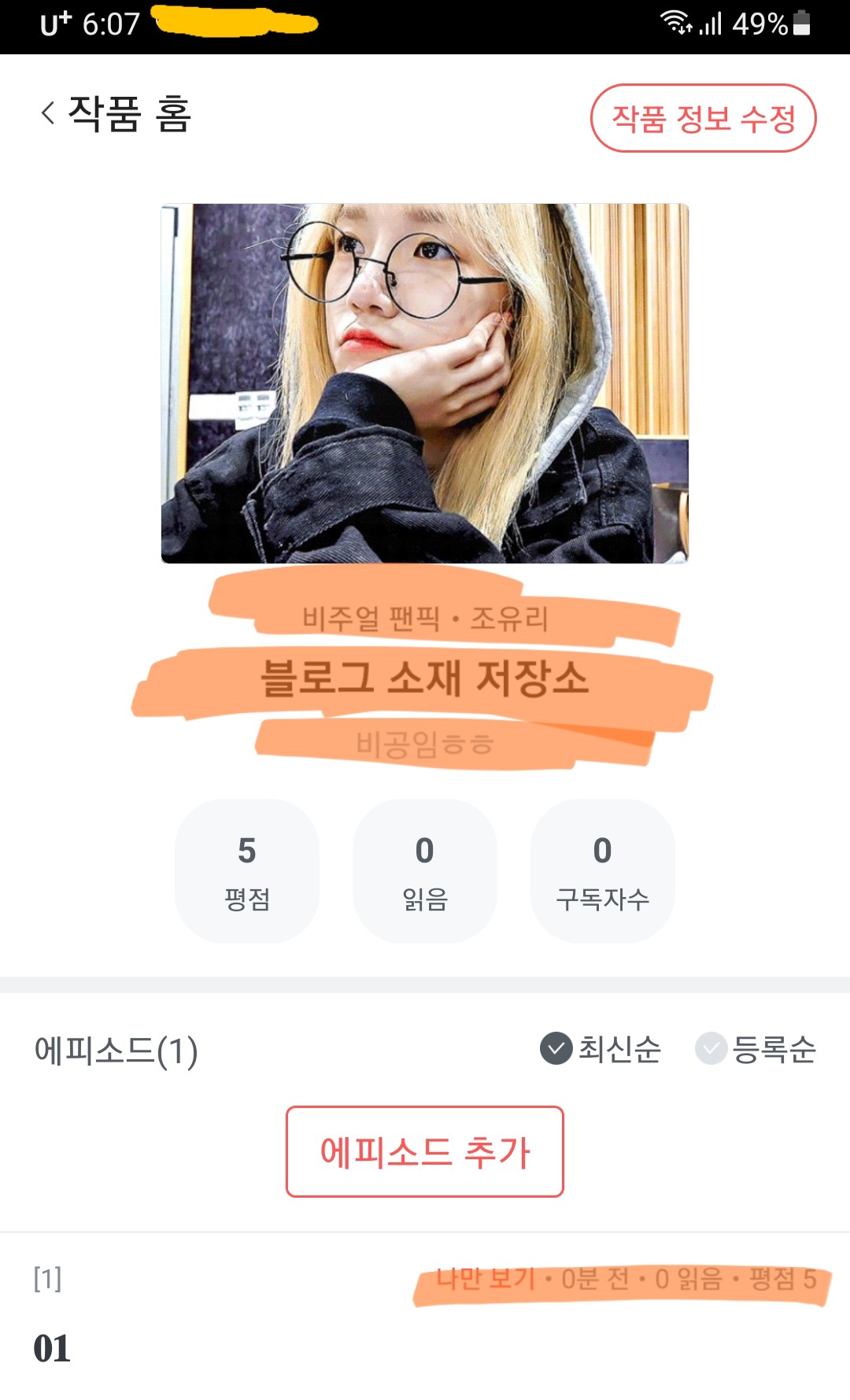Open the work's cover image

425,383
